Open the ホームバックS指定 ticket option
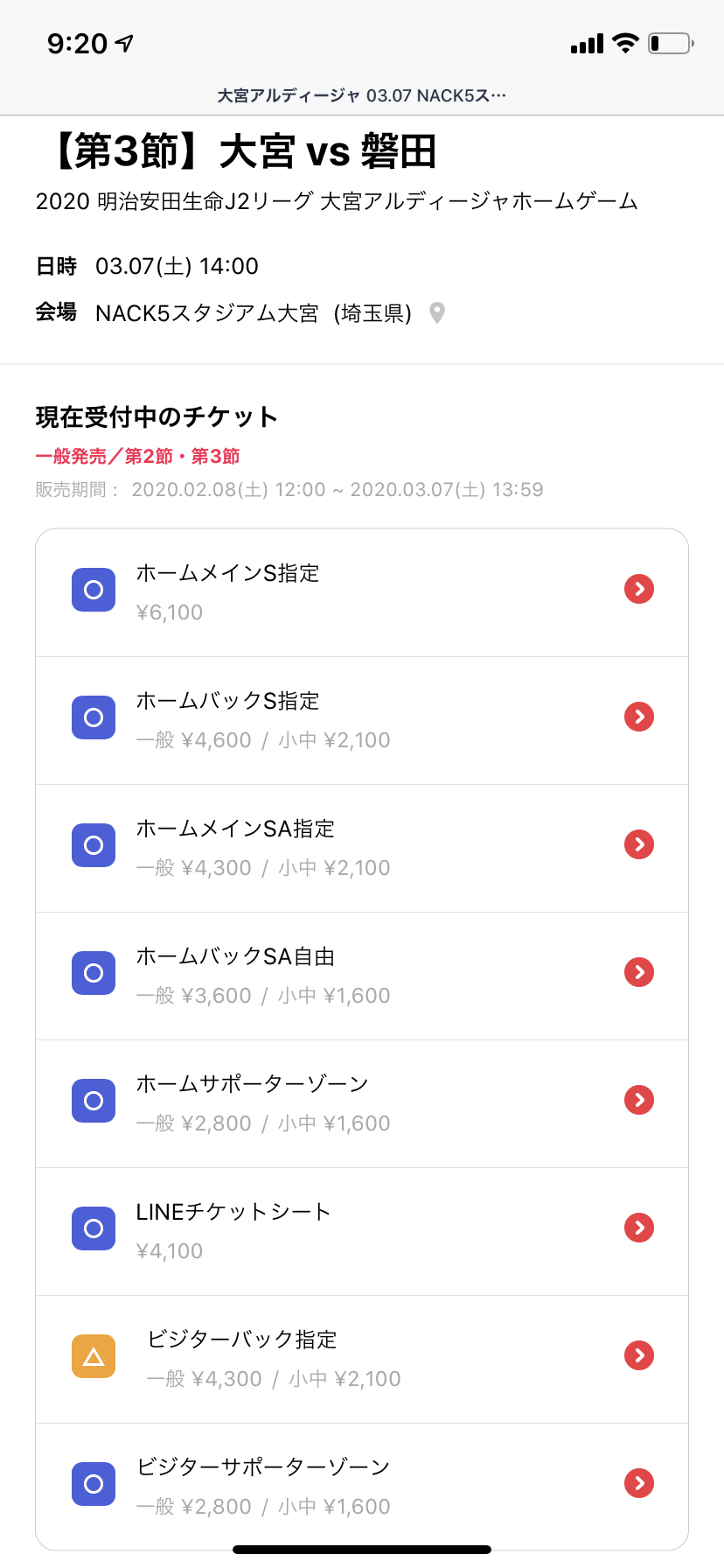 pos(362,720)
